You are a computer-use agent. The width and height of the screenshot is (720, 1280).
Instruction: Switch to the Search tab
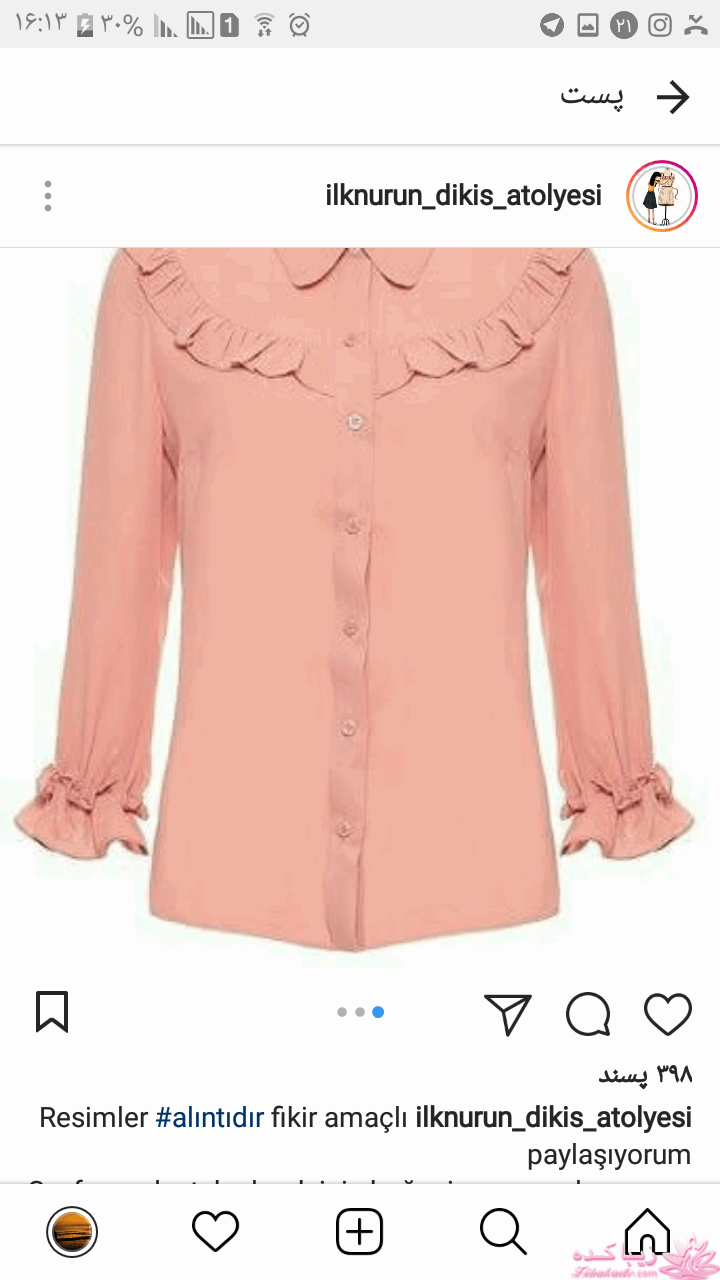point(503,1231)
